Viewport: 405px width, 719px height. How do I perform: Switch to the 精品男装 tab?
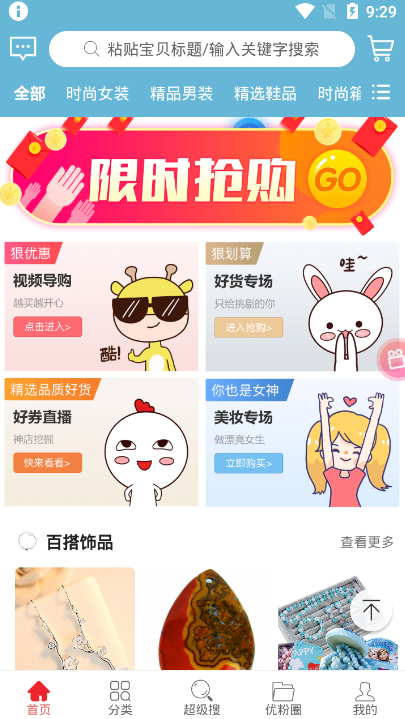tap(181, 94)
